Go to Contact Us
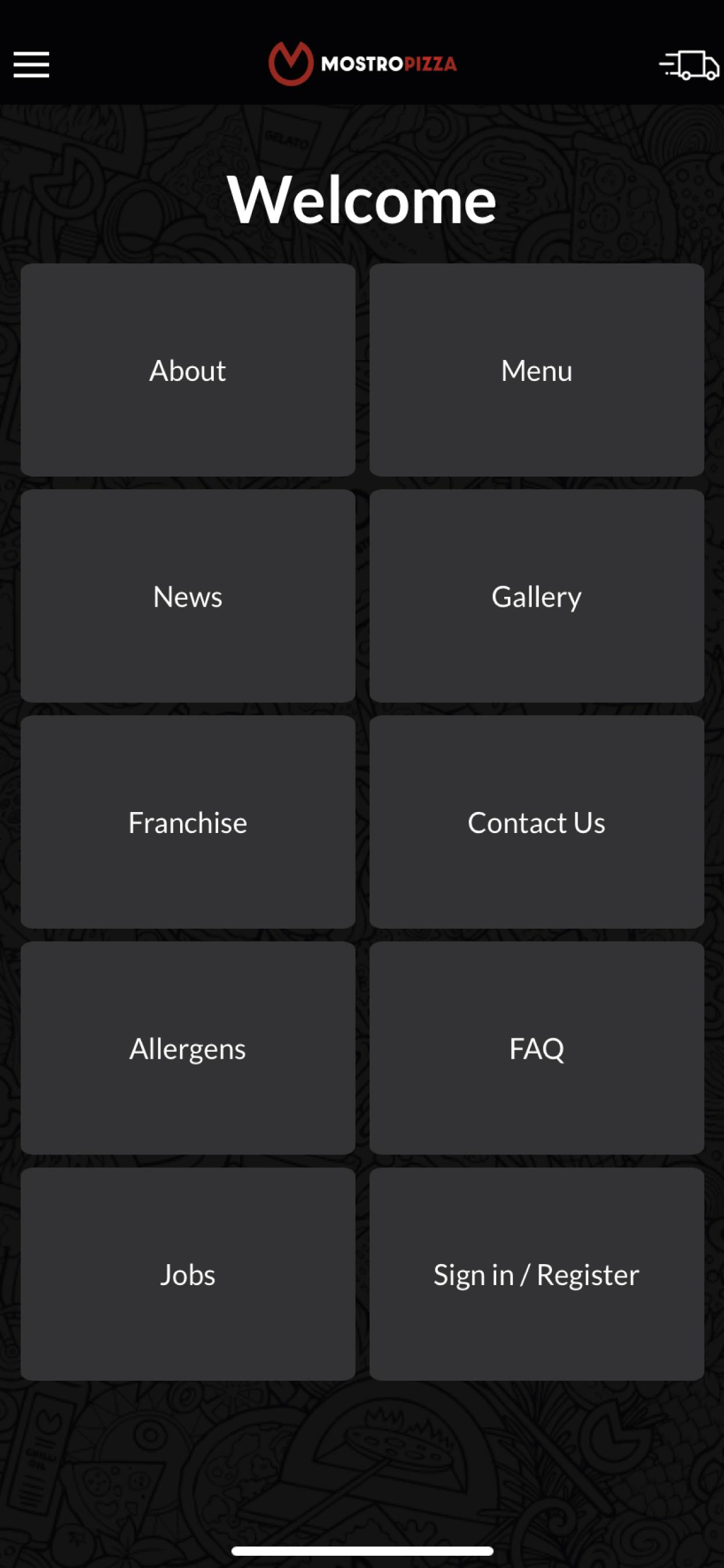Image resolution: width=724 pixels, height=1568 pixels. [x=536, y=822]
